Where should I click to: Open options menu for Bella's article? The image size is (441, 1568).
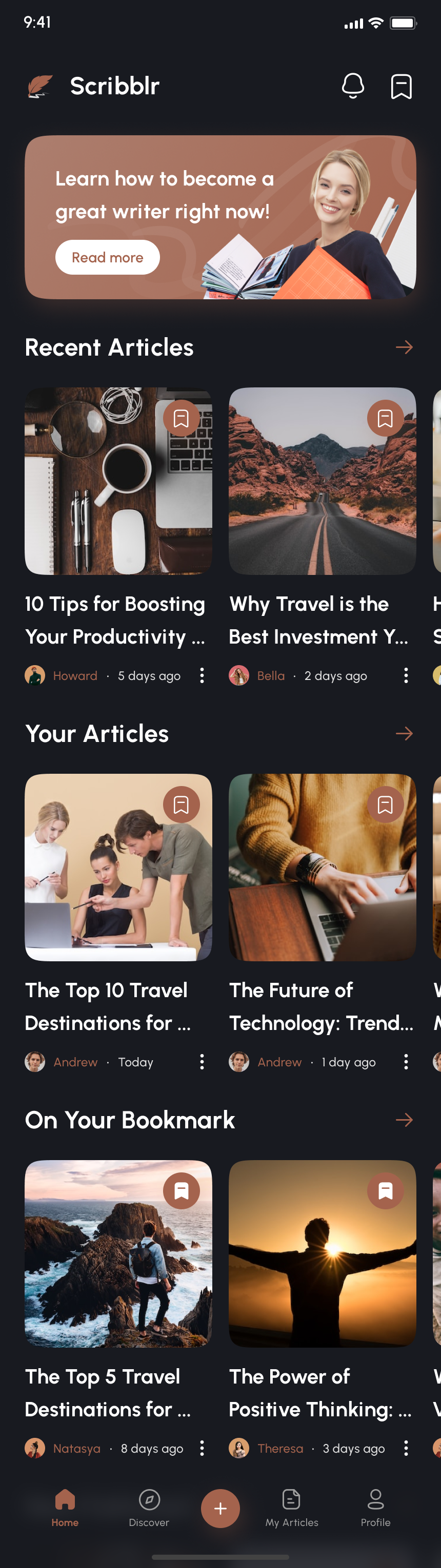click(406, 675)
